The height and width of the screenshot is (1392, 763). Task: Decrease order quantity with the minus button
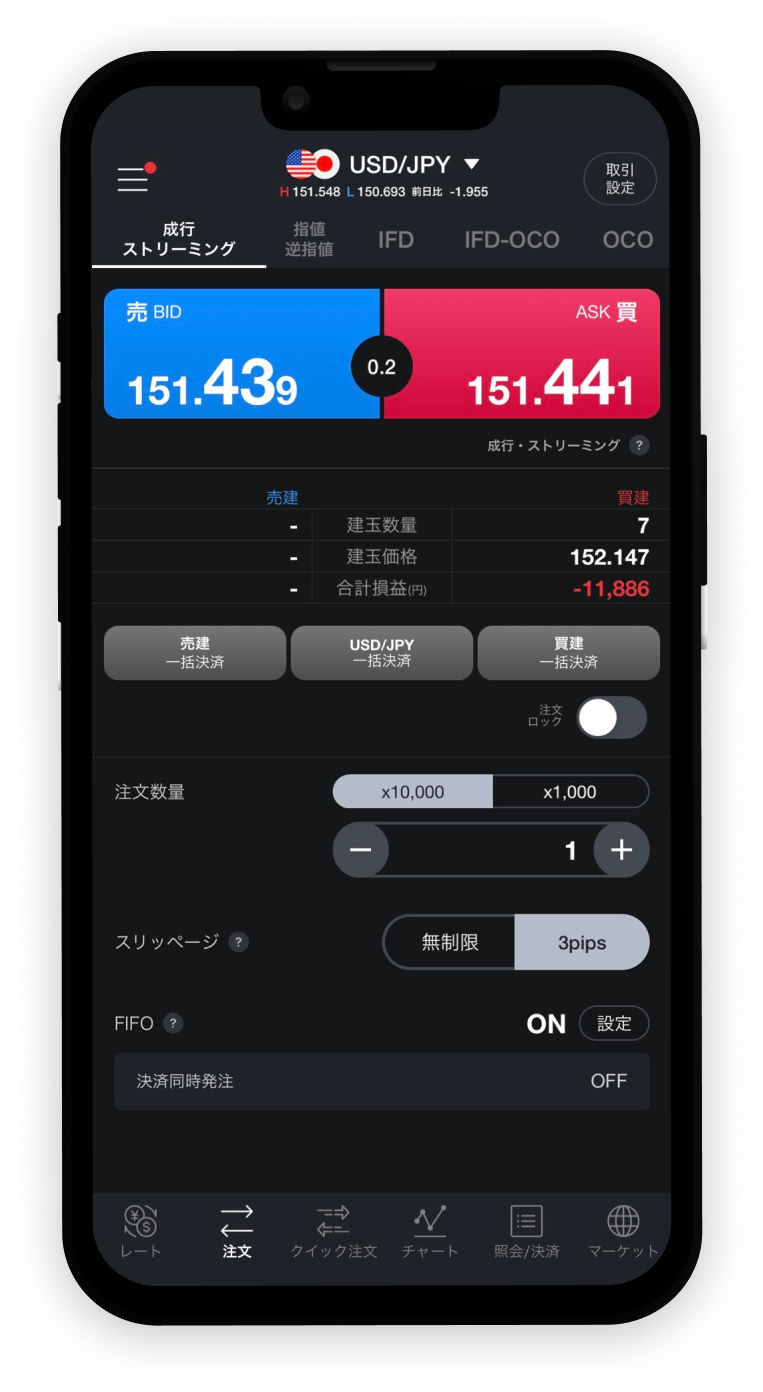[361, 850]
